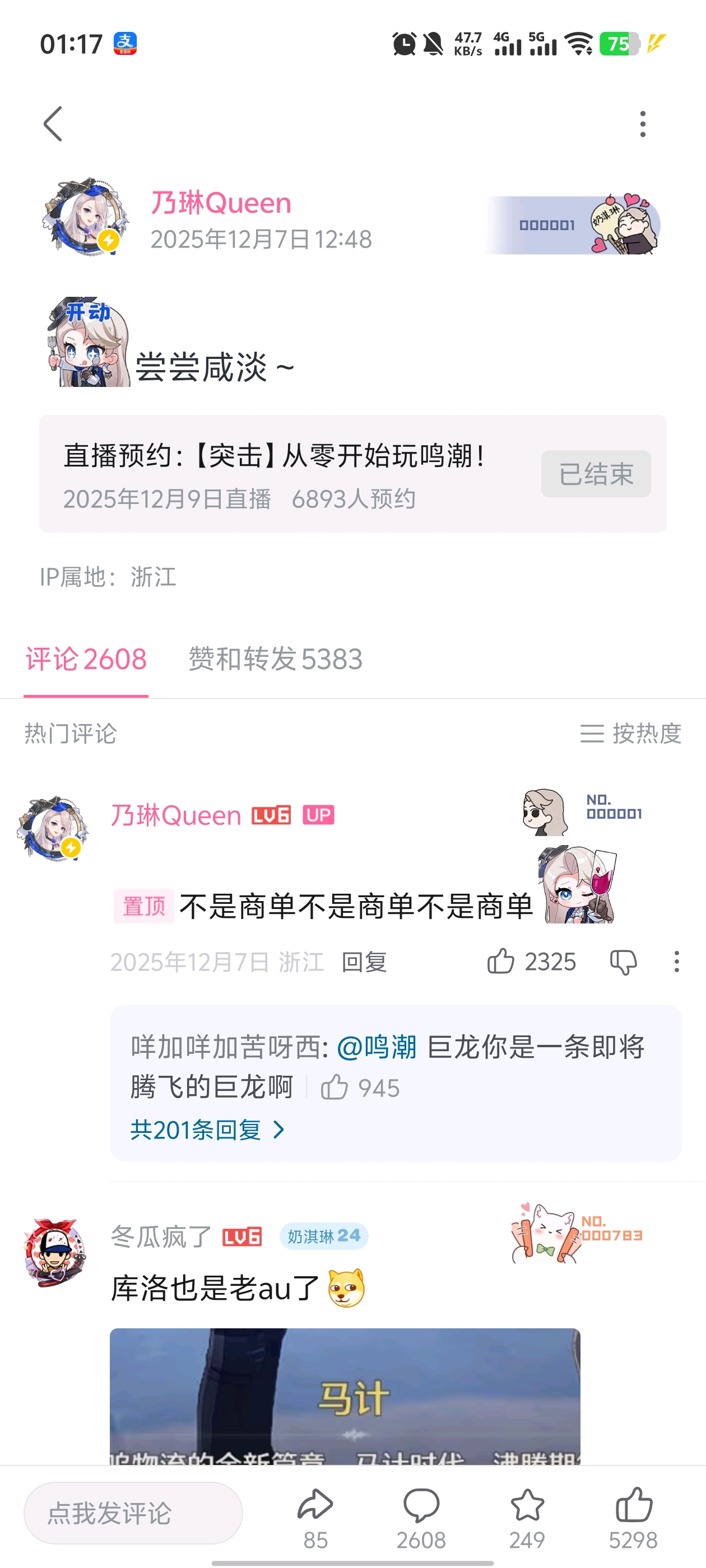
Task: Go back using the top-left arrow
Action: point(53,124)
